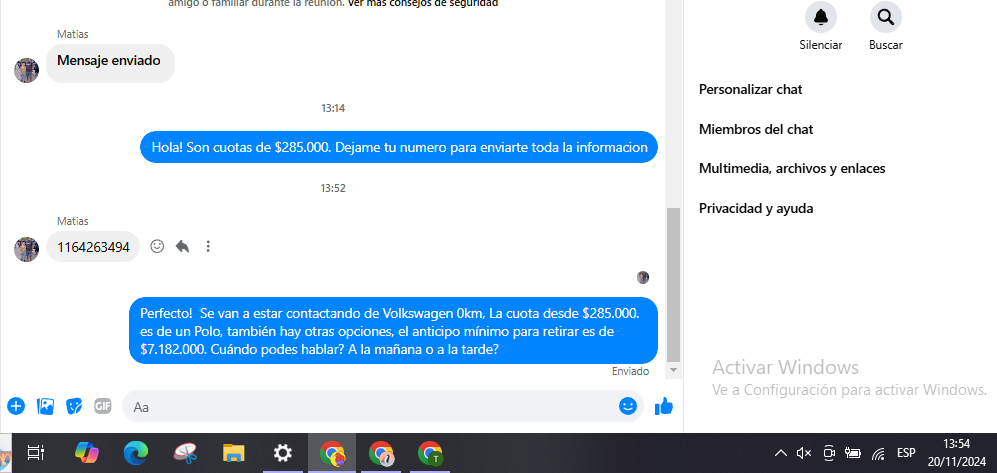Open Multimedia, archivos y enlaces
Screen dimensions: 997x473
click(791, 168)
